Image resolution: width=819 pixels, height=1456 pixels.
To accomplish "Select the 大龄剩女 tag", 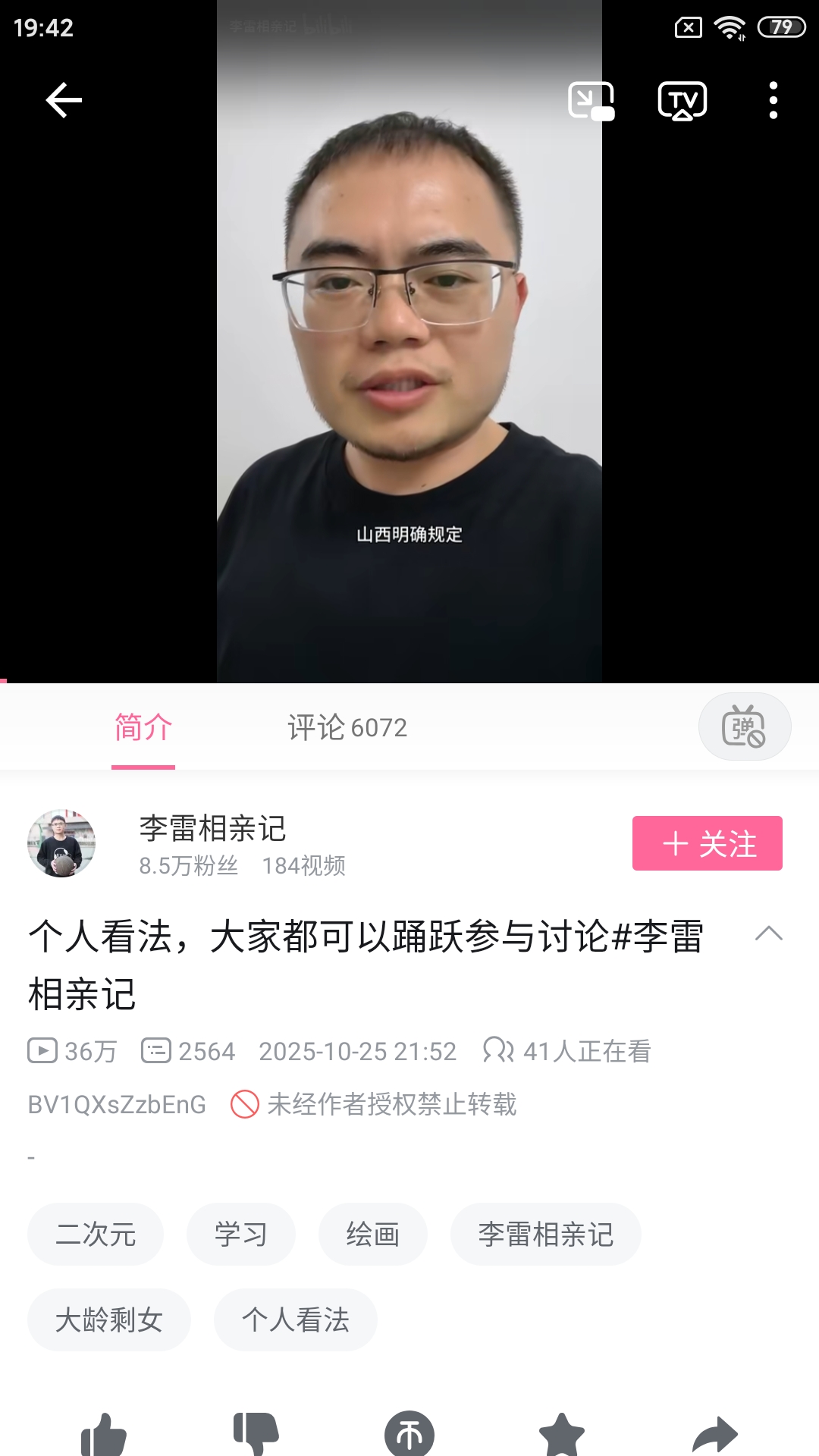I will (108, 1319).
